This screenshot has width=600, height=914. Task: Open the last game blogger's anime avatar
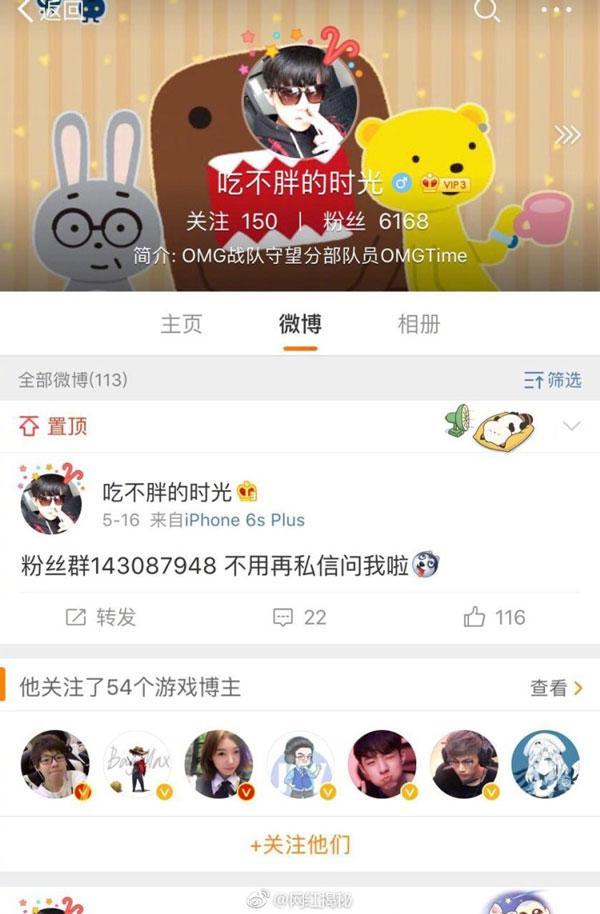point(545,764)
